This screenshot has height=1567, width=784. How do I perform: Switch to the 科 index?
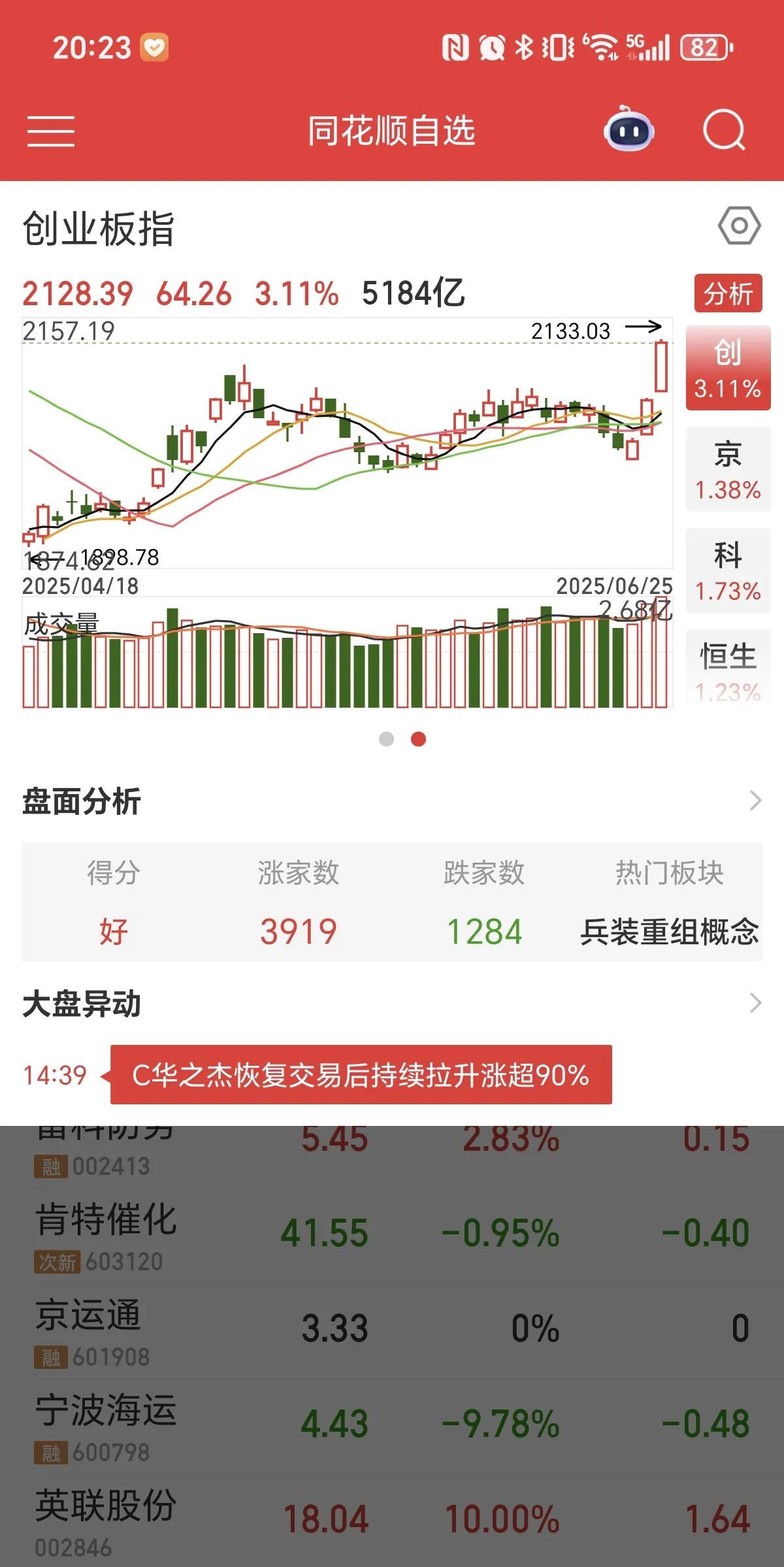point(728,571)
